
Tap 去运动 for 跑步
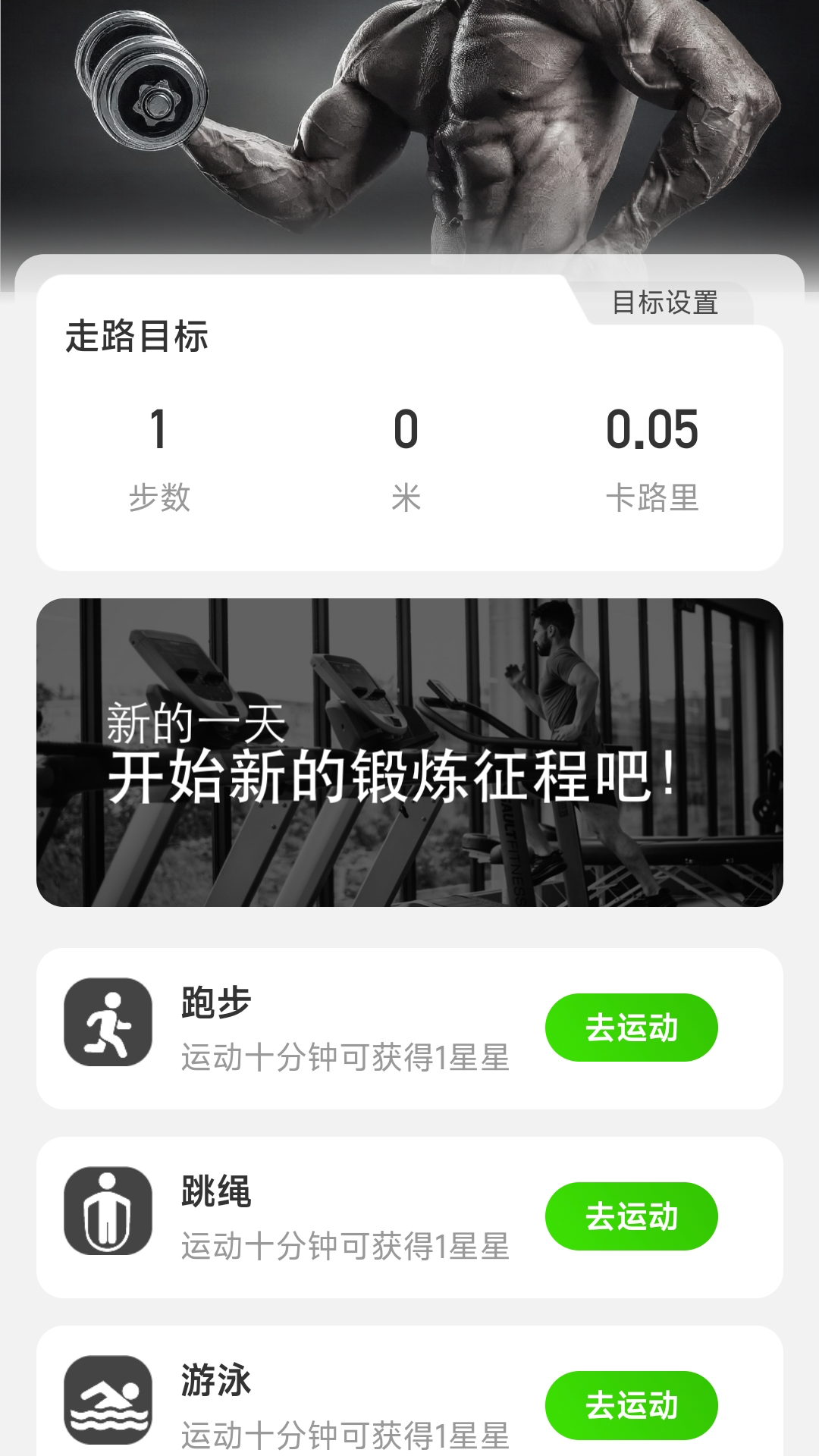631,1028
